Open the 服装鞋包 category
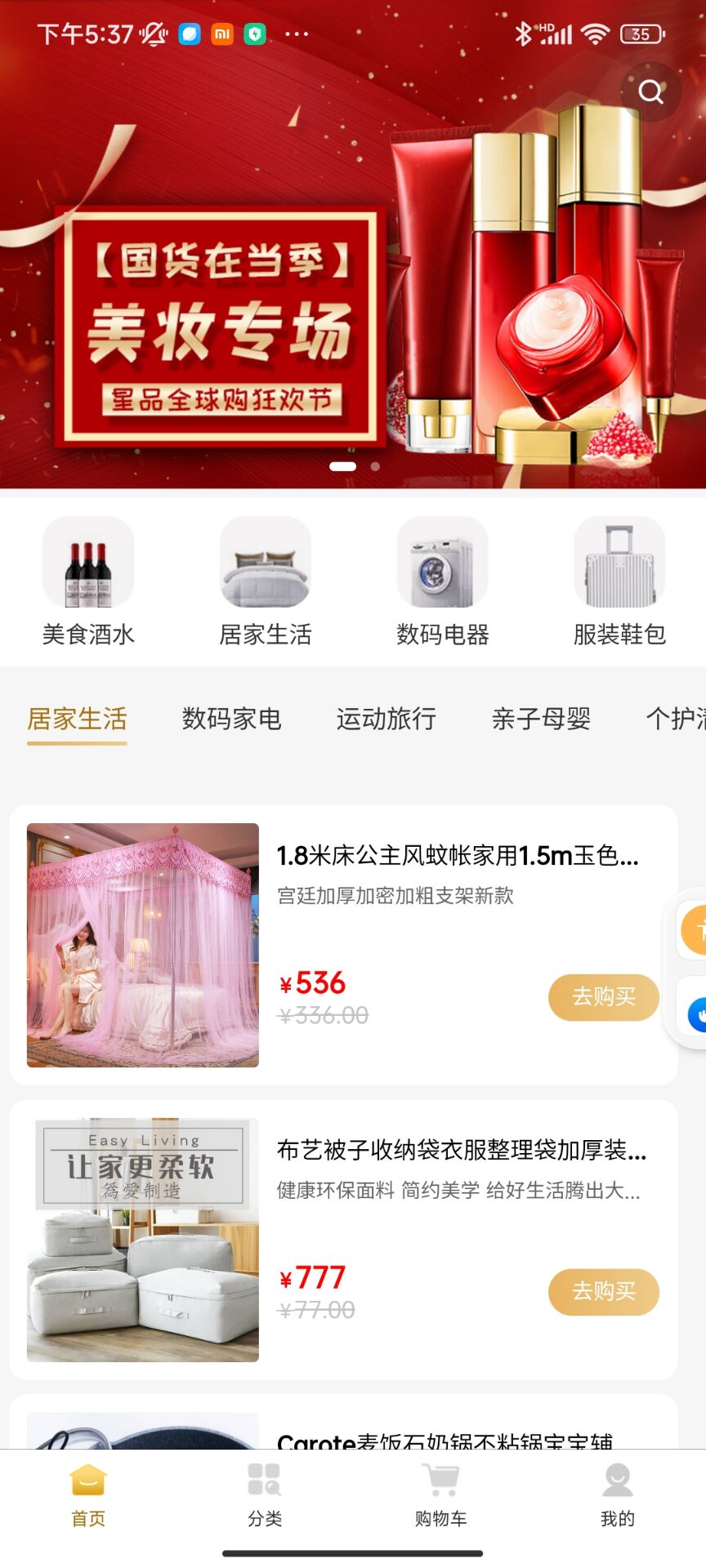Image resolution: width=706 pixels, height=1568 pixels. point(619,581)
